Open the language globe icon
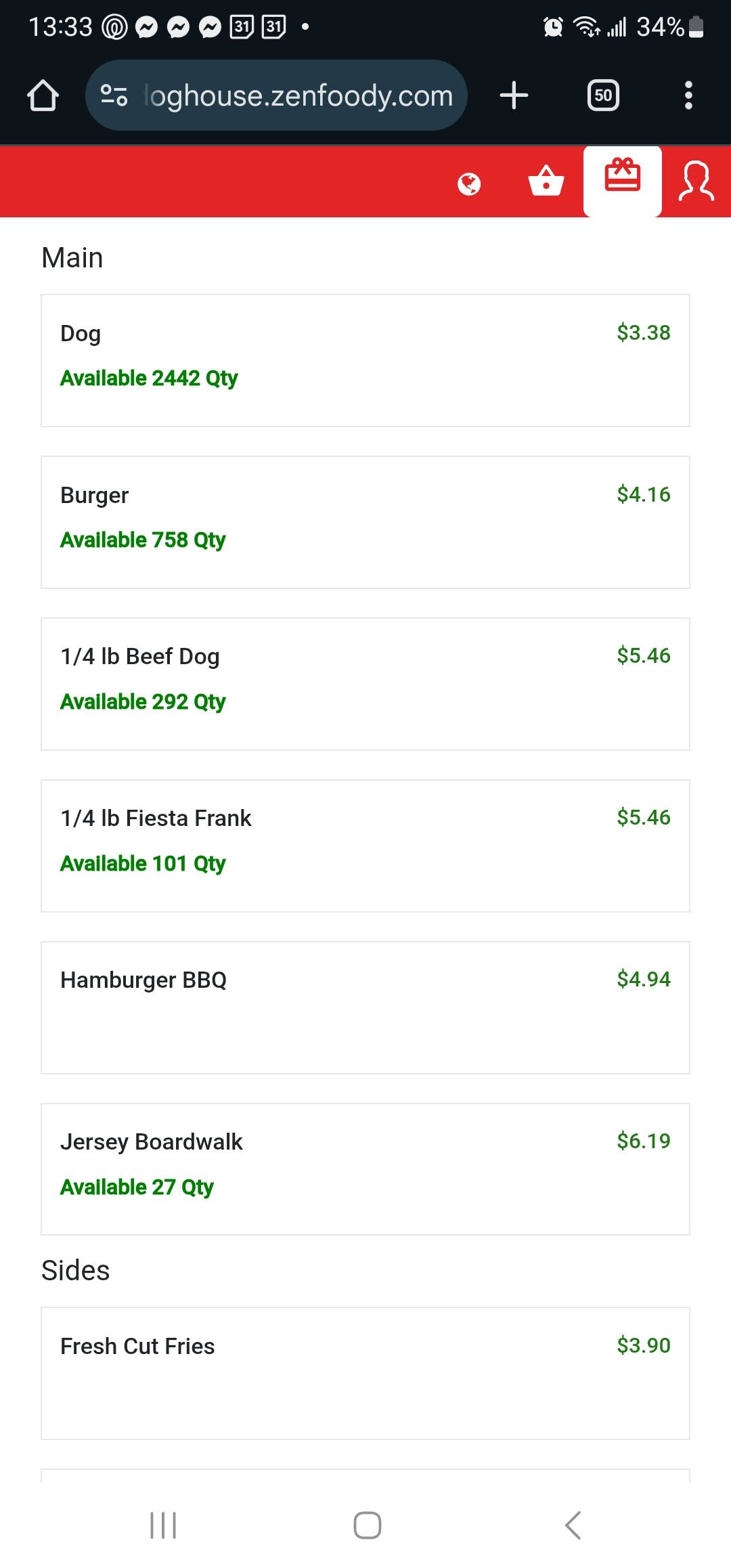Screen dimensions: 731x1568 [x=469, y=183]
